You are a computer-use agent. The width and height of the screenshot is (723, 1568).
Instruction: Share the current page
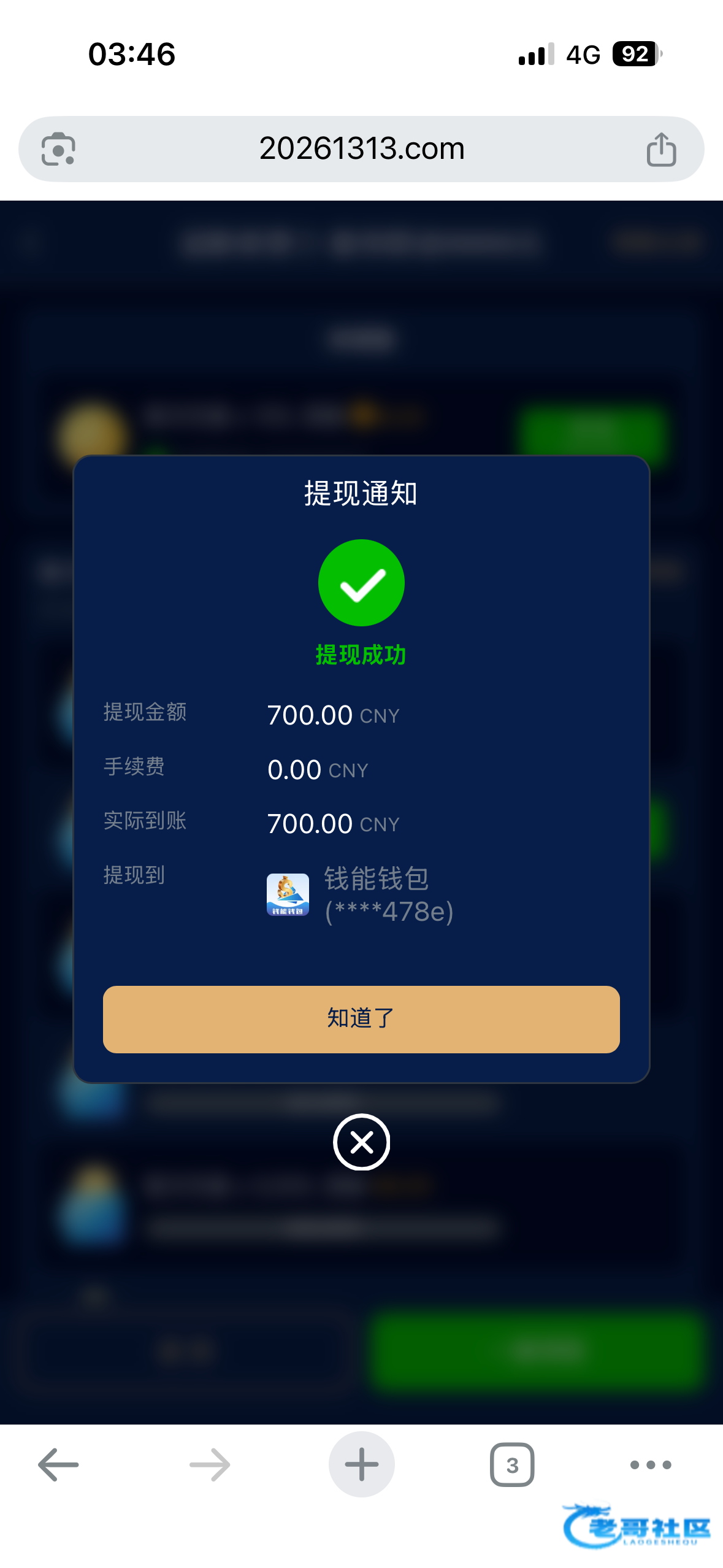[661, 150]
